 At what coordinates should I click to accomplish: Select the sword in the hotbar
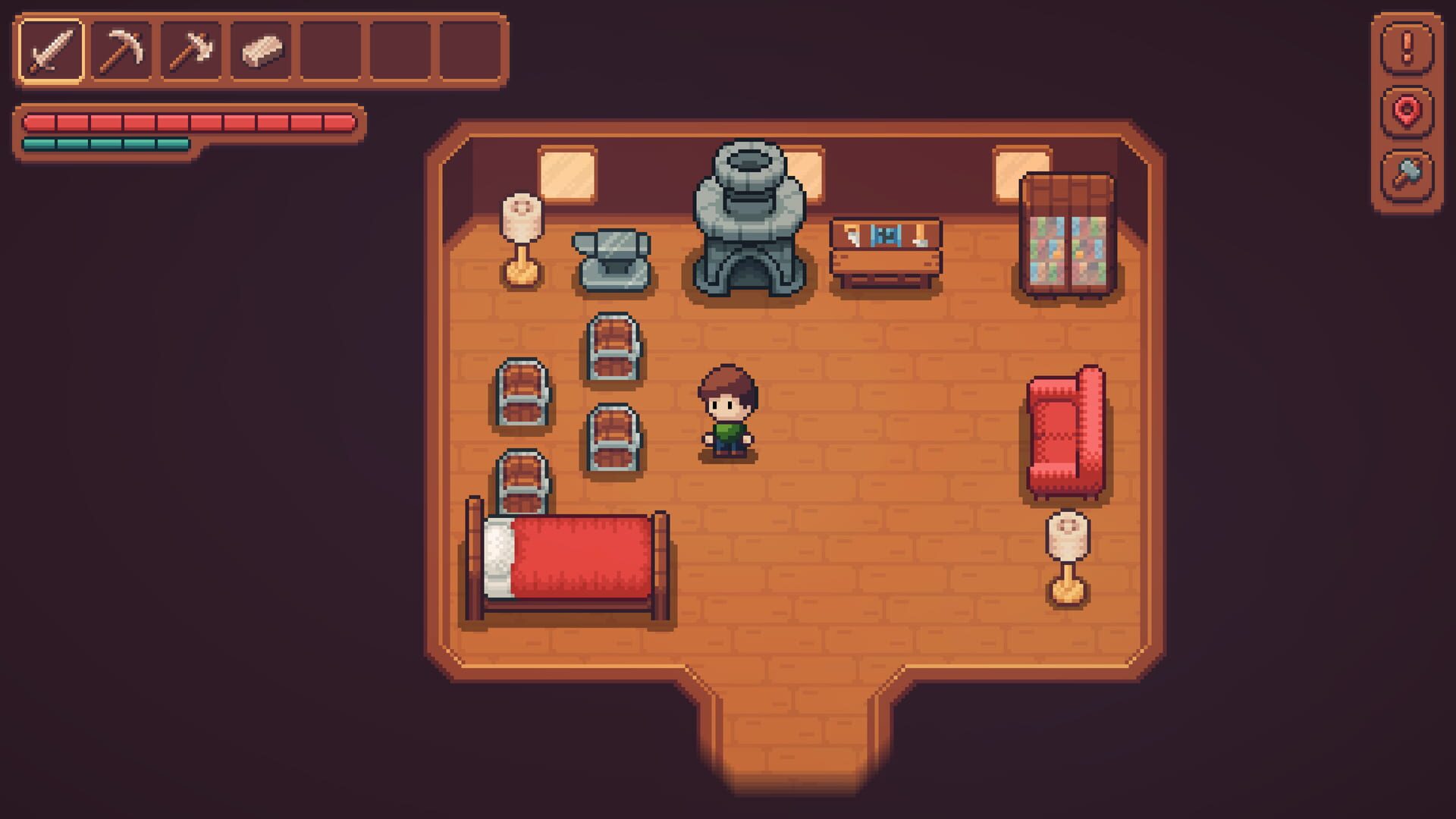pyautogui.click(x=51, y=51)
